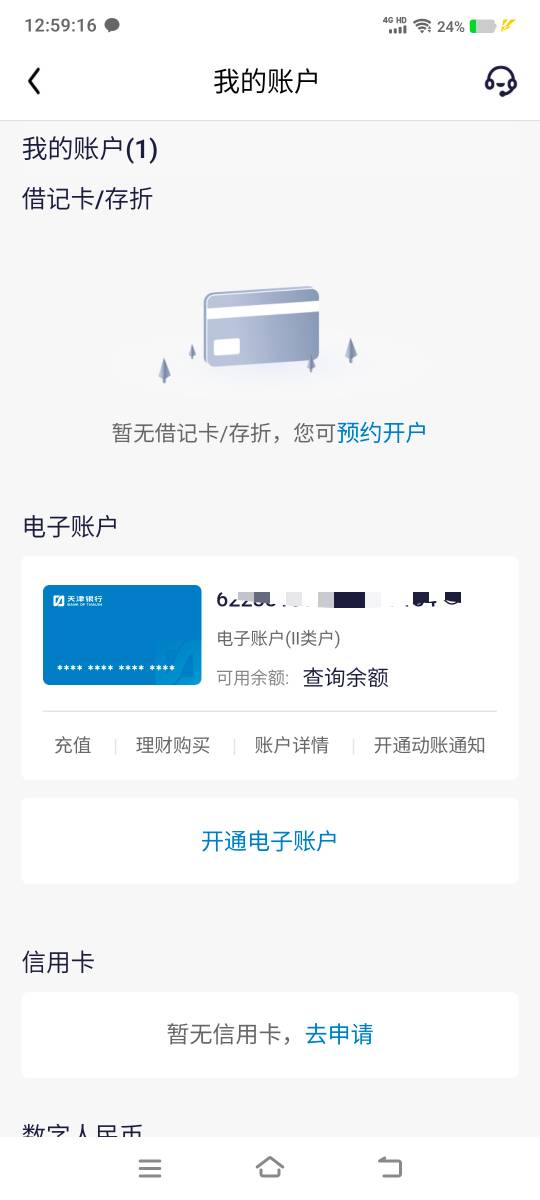Open the blue Bank of Tianjin card
The image size is (540, 1200).
(122, 635)
